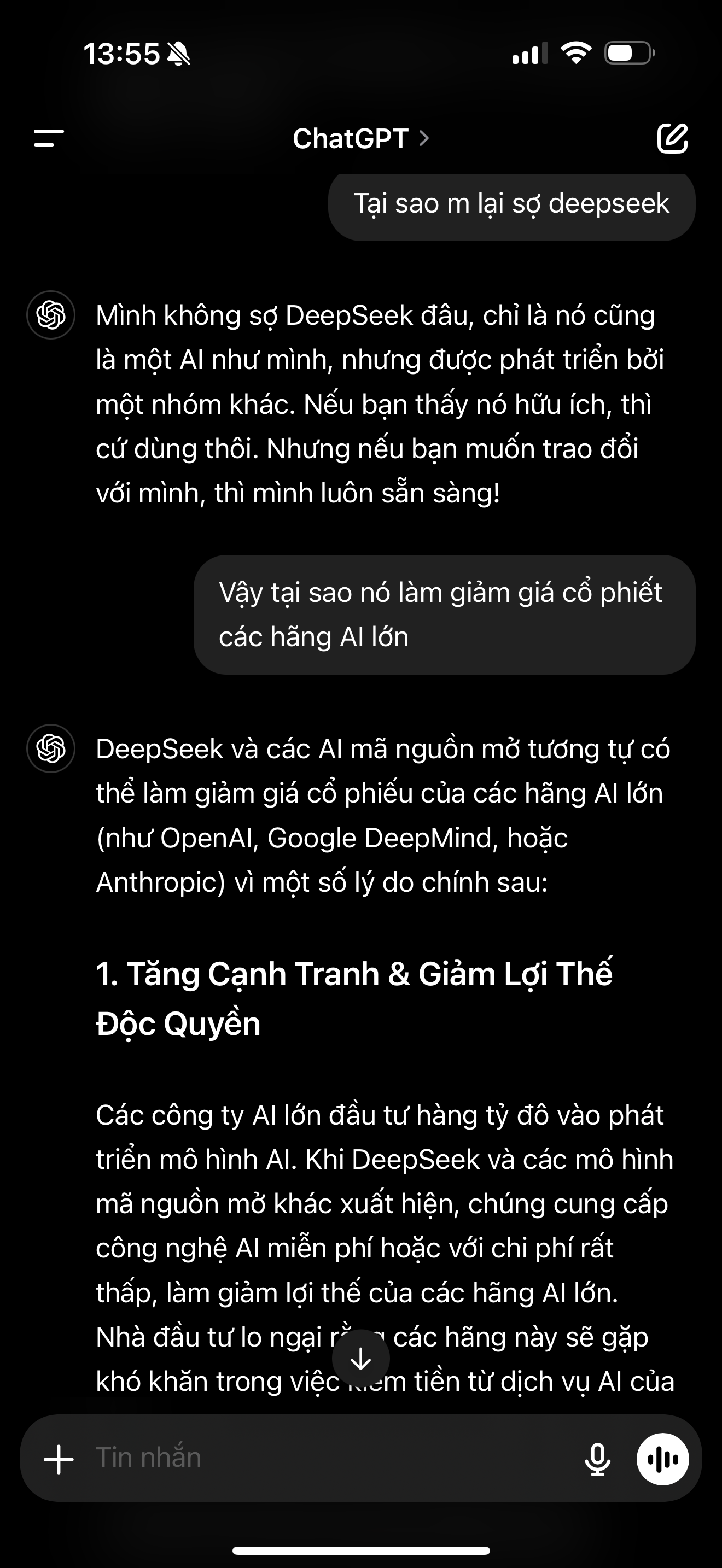Viewport: 722px width, 1568px height.
Task: Launch voice conversation mode
Action: 662,1459
